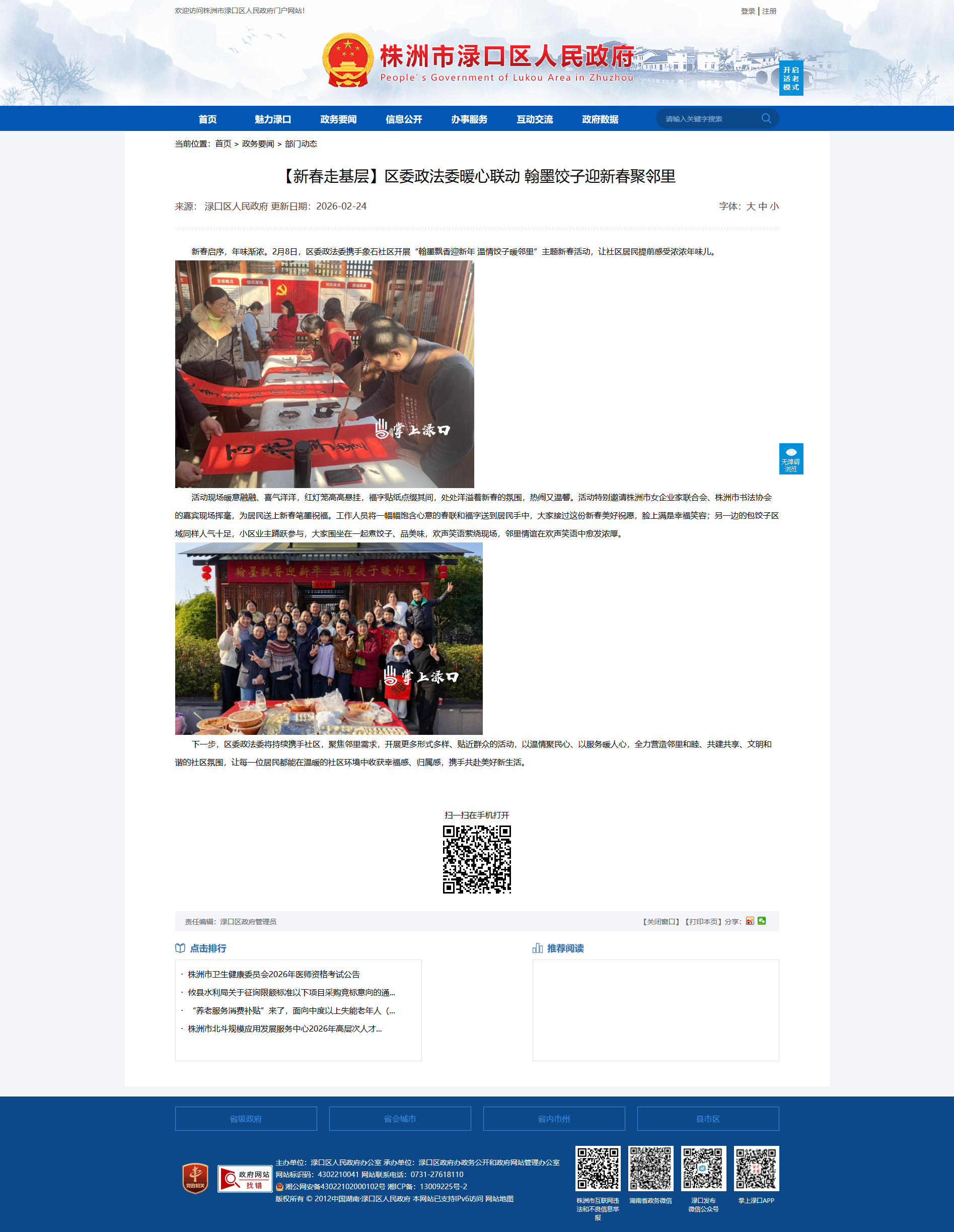954x1232 pixels.
Task: Open the 医师资格考试公告 article
Action: pyautogui.click(x=273, y=974)
